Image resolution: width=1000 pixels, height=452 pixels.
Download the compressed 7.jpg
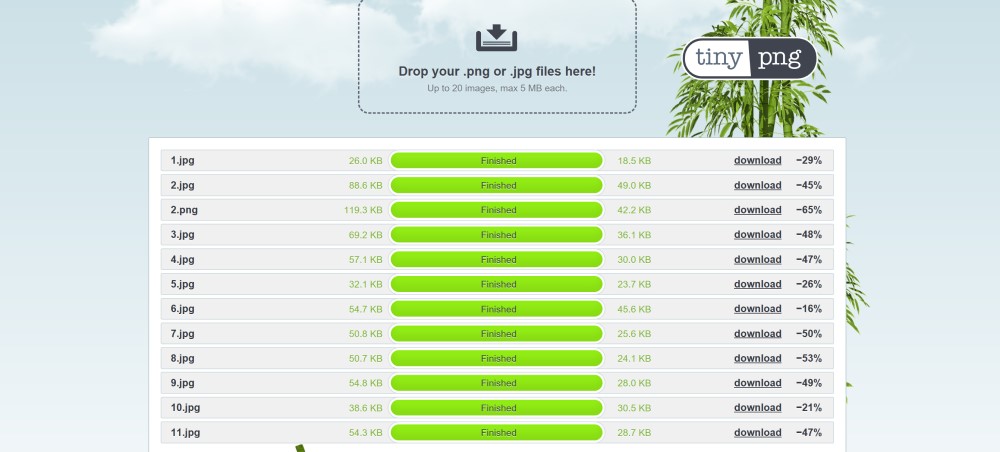pyautogui.click(x=757, y=334)
